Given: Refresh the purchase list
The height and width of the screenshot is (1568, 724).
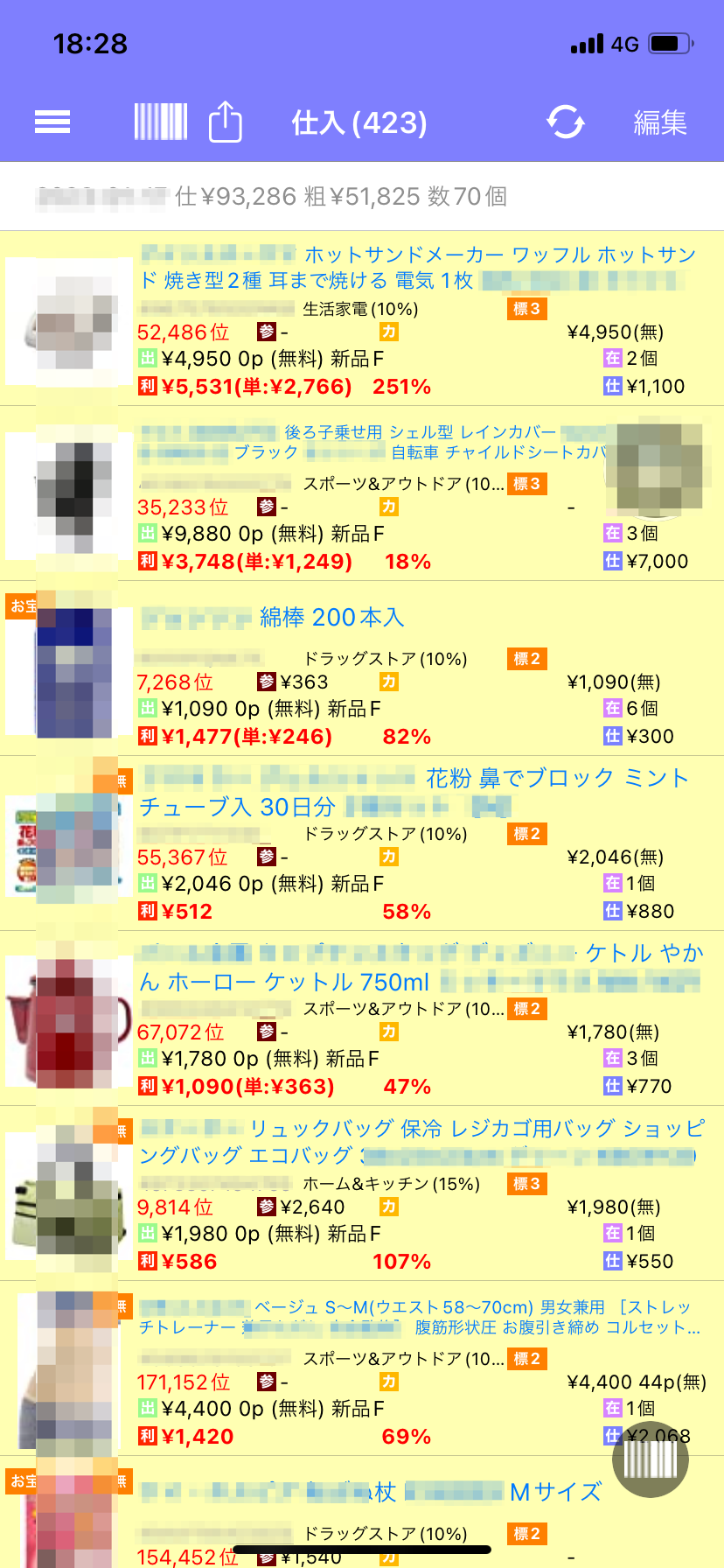Looking at the screenshot, I should click(566, 122).
